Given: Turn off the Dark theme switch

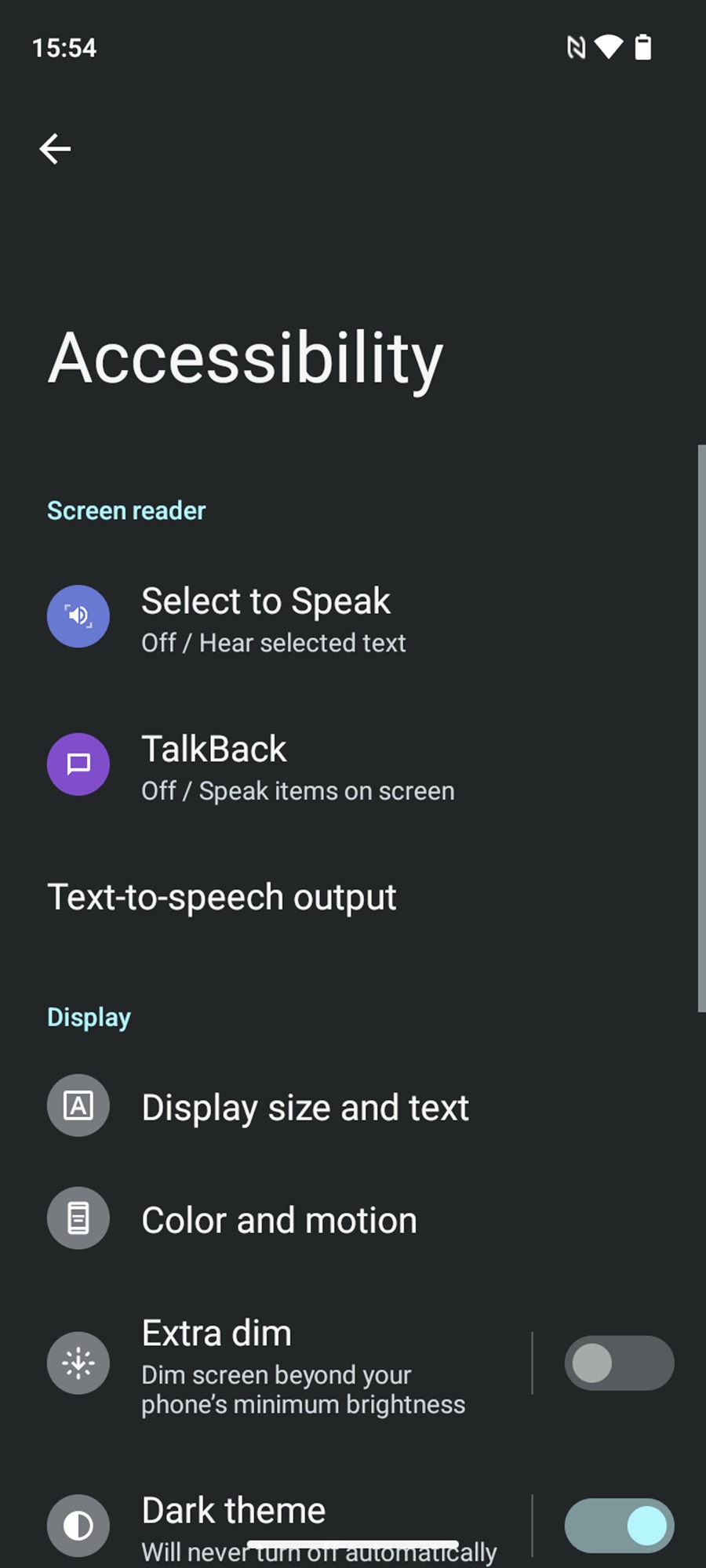Looking at the screenshot, I should click(619, 1526).
